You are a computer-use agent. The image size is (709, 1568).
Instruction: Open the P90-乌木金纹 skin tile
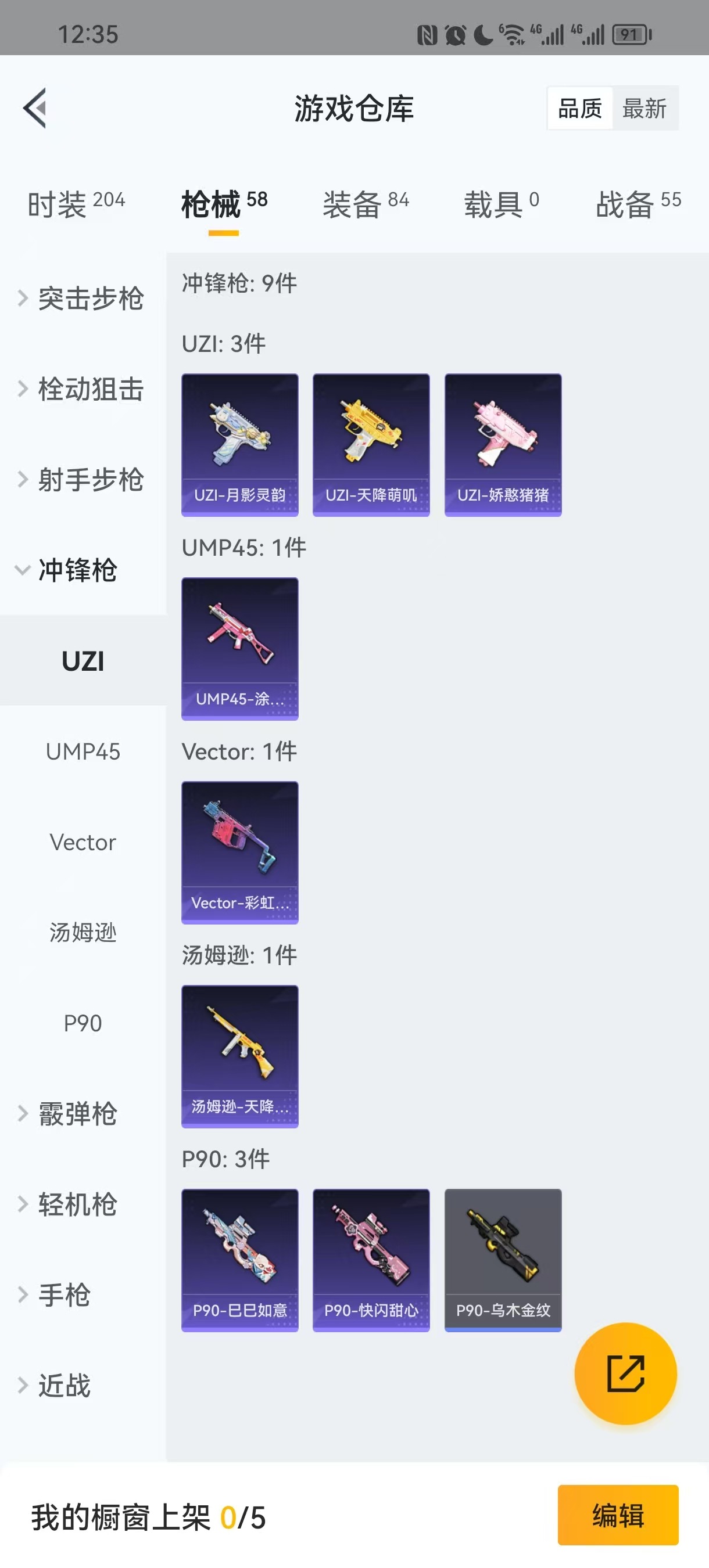(503, 1260)
